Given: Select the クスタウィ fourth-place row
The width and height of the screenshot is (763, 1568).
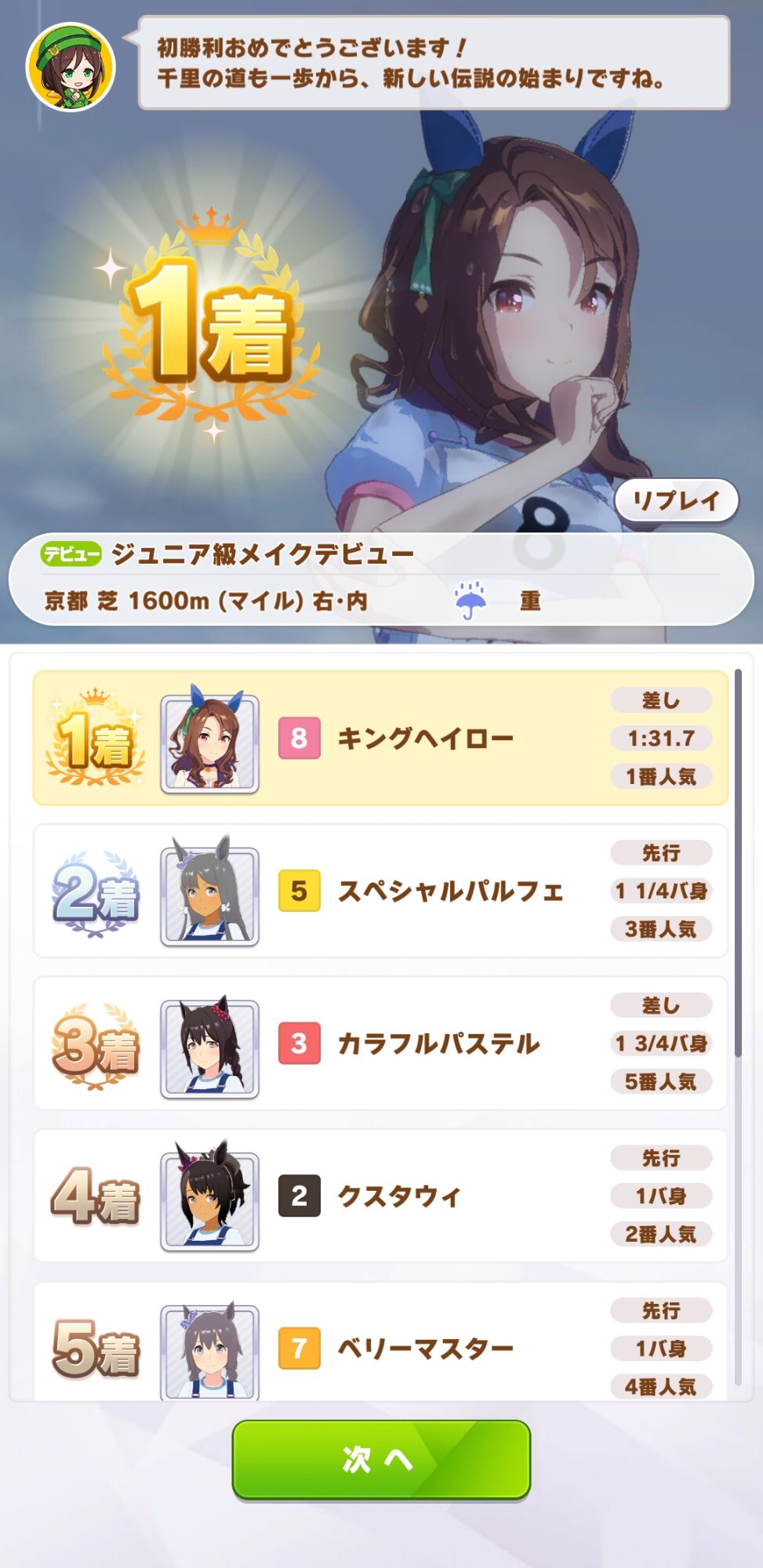Looking at the screenshot, I should tap(380, 1196).
